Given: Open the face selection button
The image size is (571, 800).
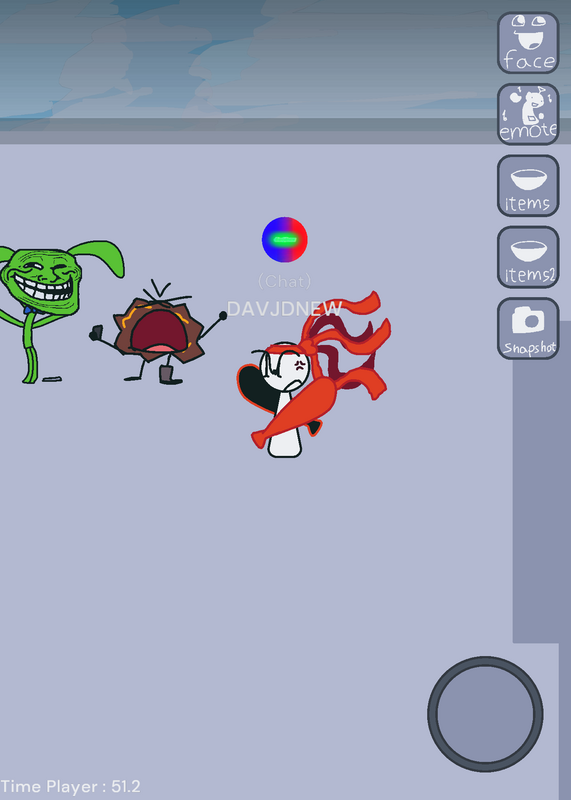Looking at the screenshot, I should [x=528, y=43].
